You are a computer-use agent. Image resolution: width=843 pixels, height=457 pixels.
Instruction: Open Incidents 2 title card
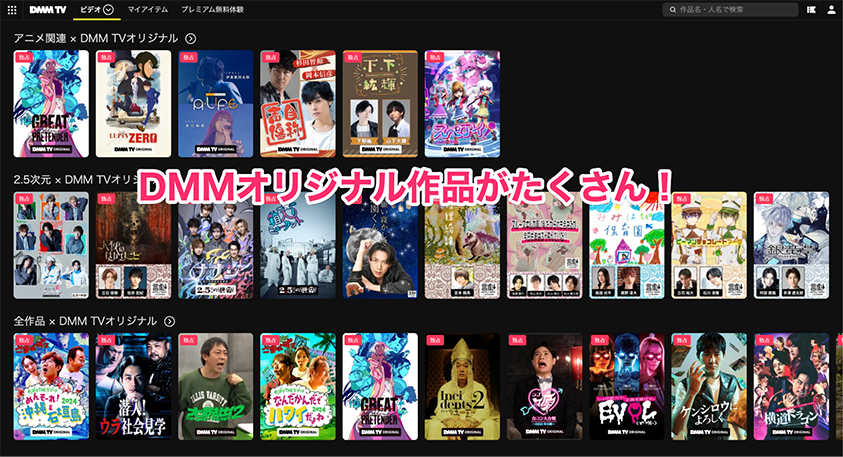pyautogui.click(x=462, y=387)
